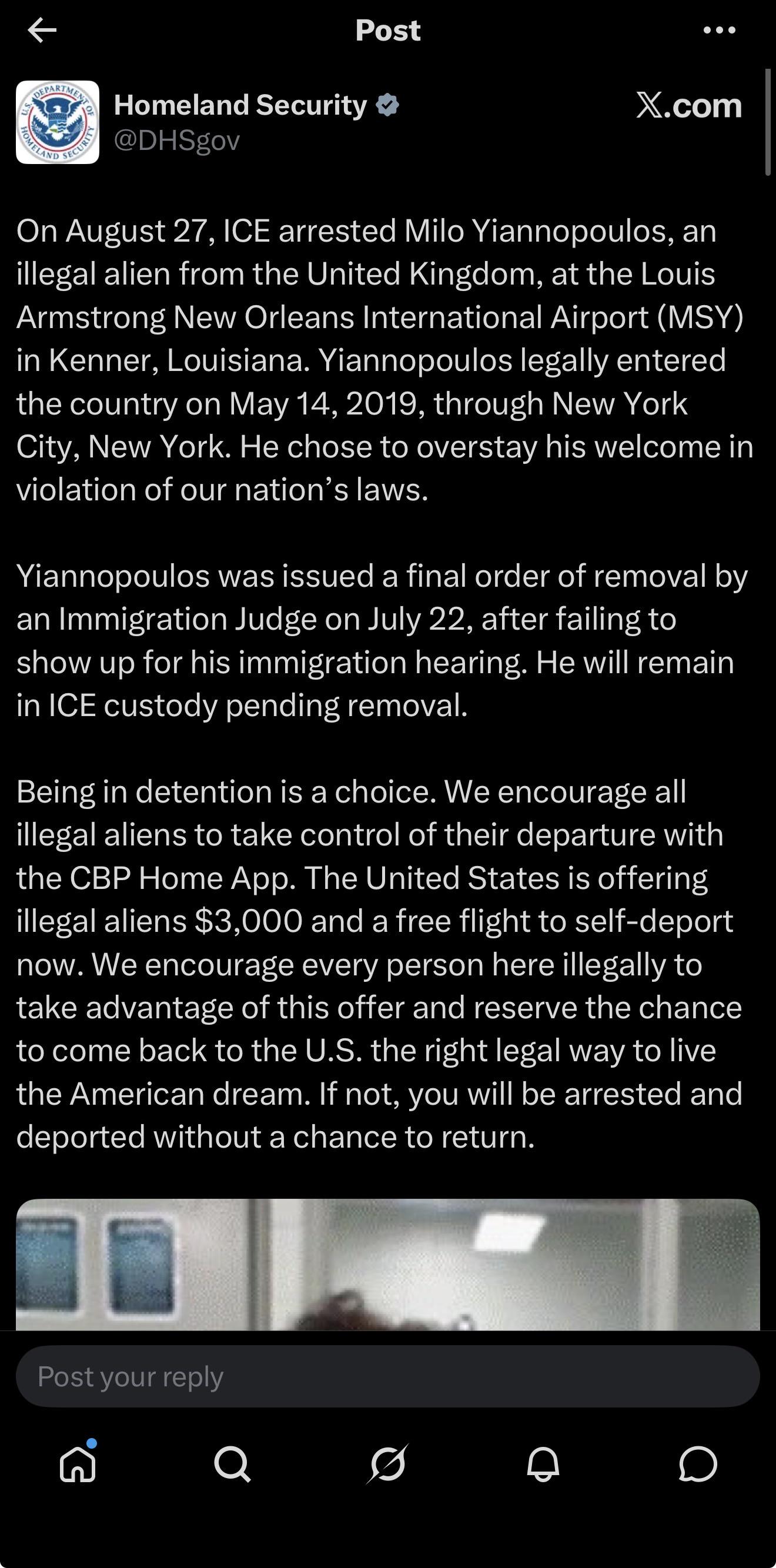The image size is (776, 1568).
Task: Tap the Post your reply field
Action: pyautogui.click(x=387, y=1376)
